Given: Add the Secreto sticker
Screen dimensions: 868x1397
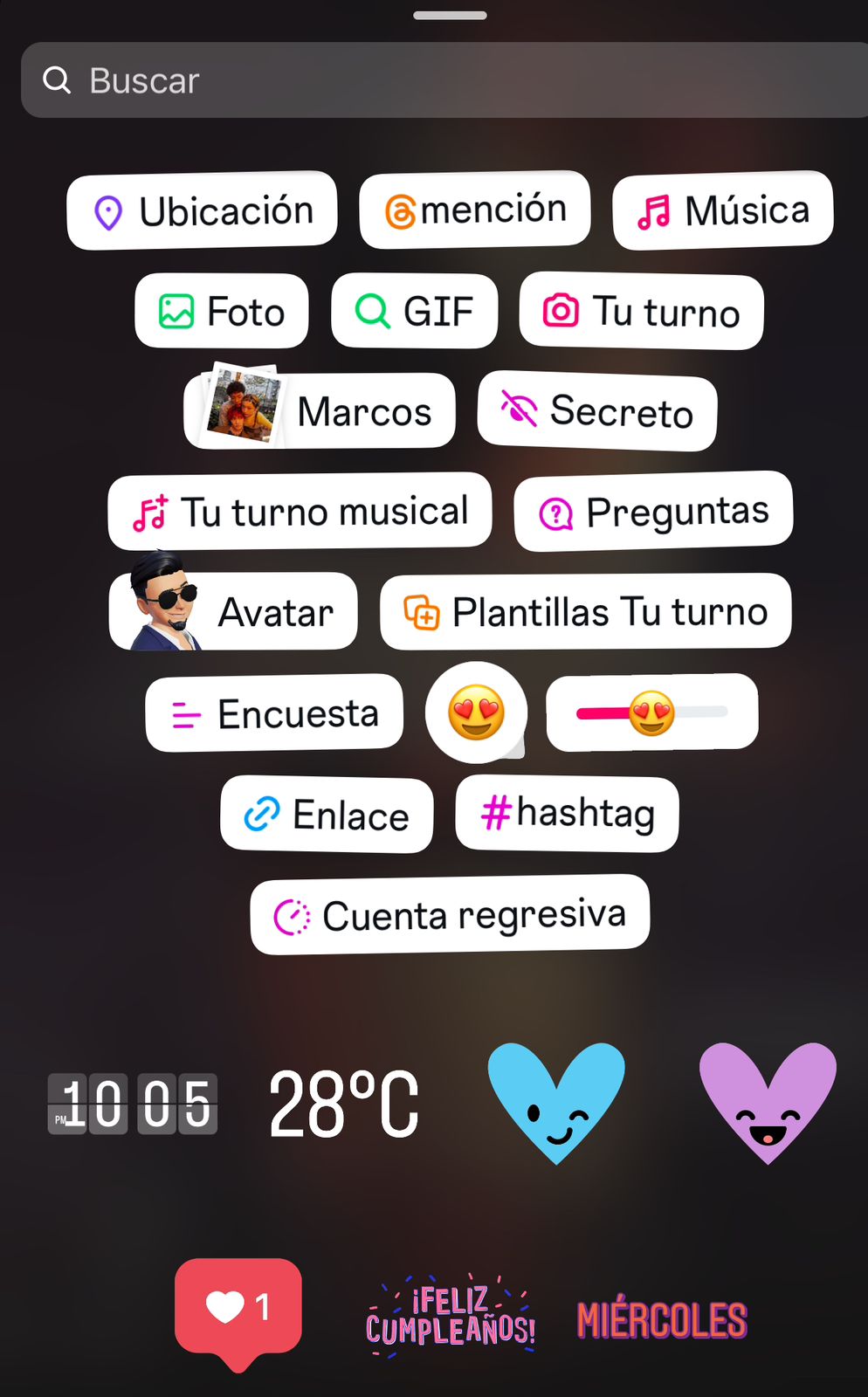Looking at the screenshot, I should [x=597, y=410].
